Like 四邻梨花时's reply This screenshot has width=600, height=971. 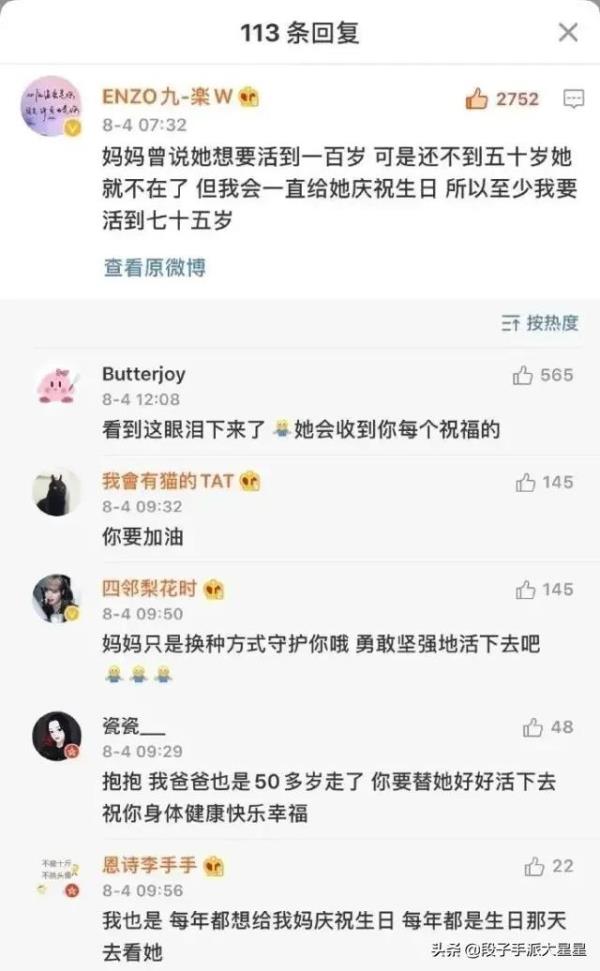click(526, 590)
